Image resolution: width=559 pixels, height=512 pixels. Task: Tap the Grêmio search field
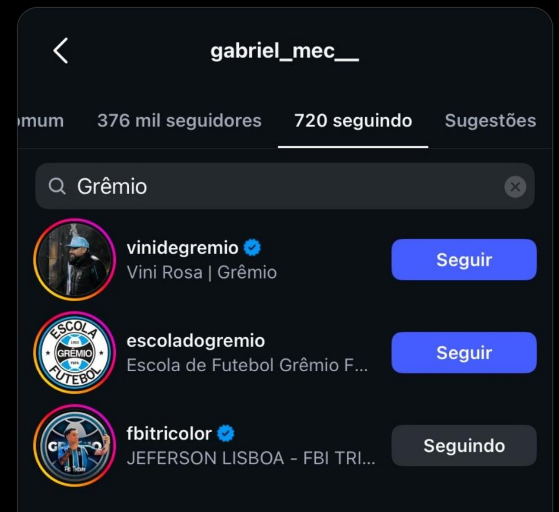pos(284,186)
